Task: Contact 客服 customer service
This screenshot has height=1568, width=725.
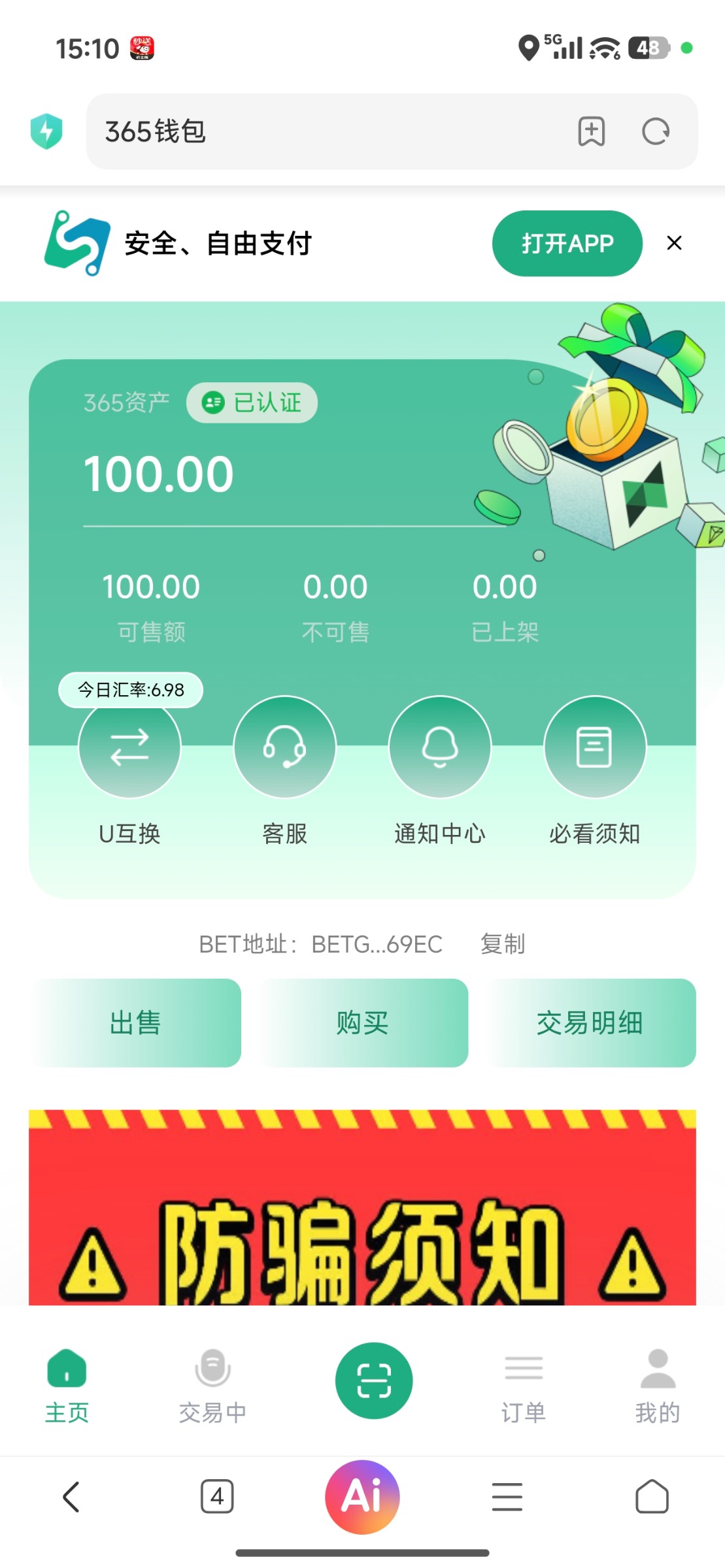Action: coord(284,747)
